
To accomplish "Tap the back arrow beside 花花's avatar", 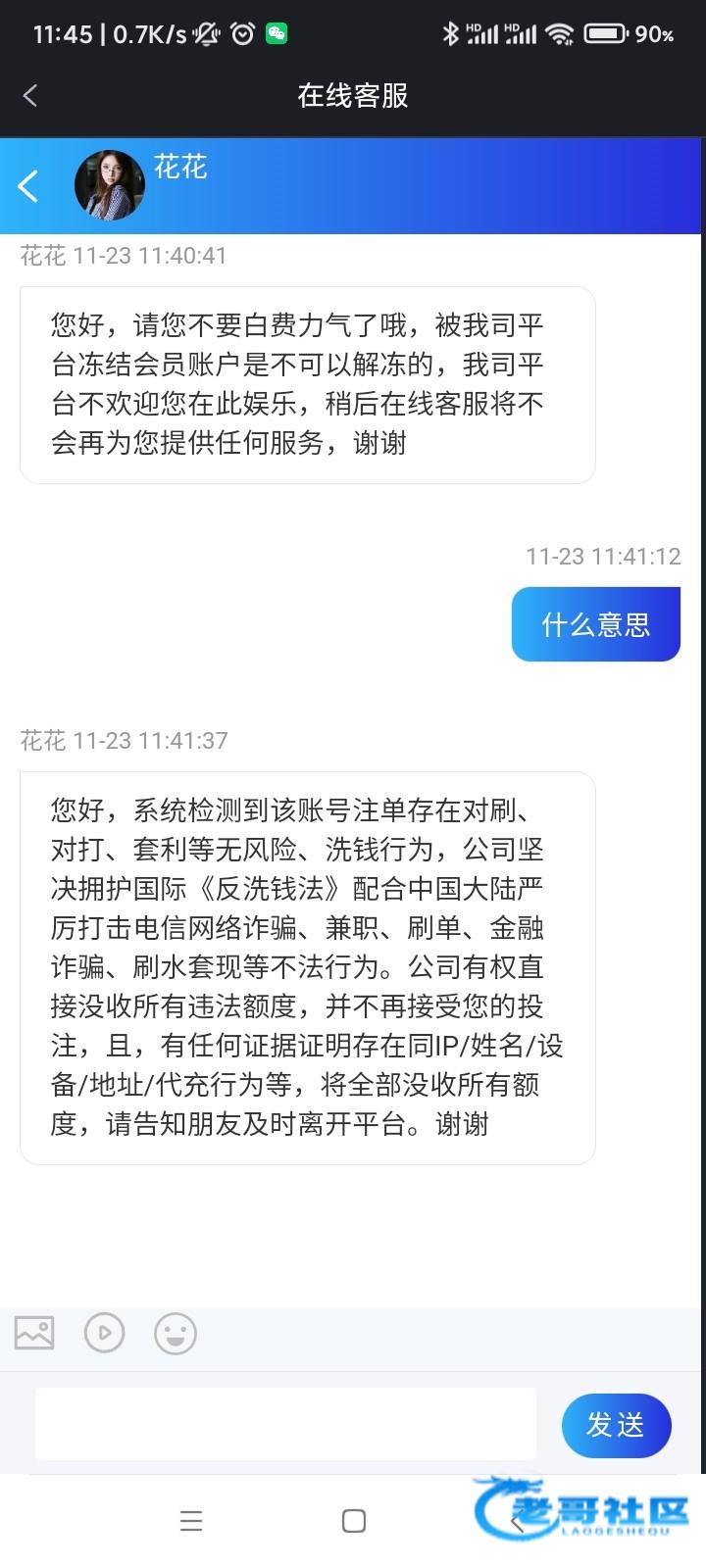I will [x=28, y=185].
